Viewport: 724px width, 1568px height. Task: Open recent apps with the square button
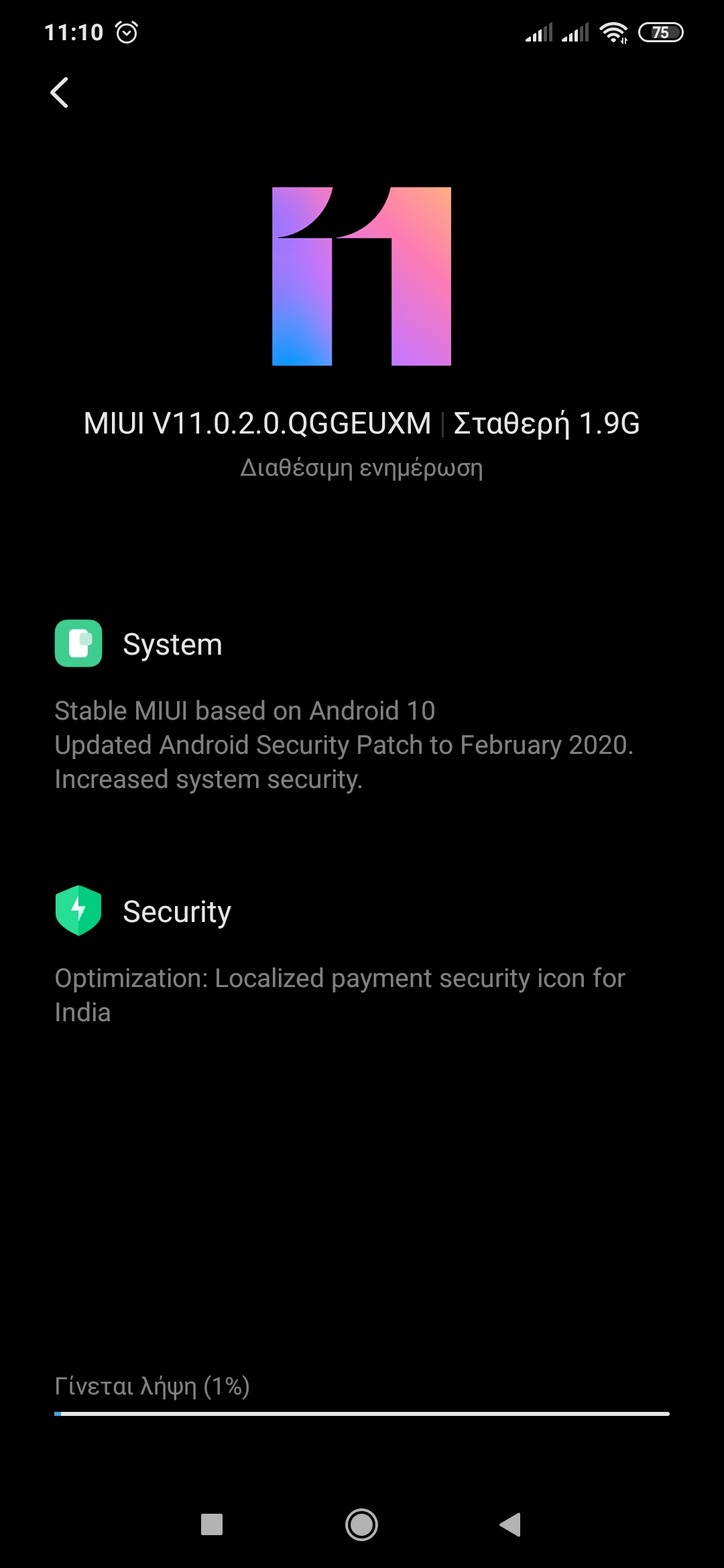pyautogui.click(x=212, y=1524)
